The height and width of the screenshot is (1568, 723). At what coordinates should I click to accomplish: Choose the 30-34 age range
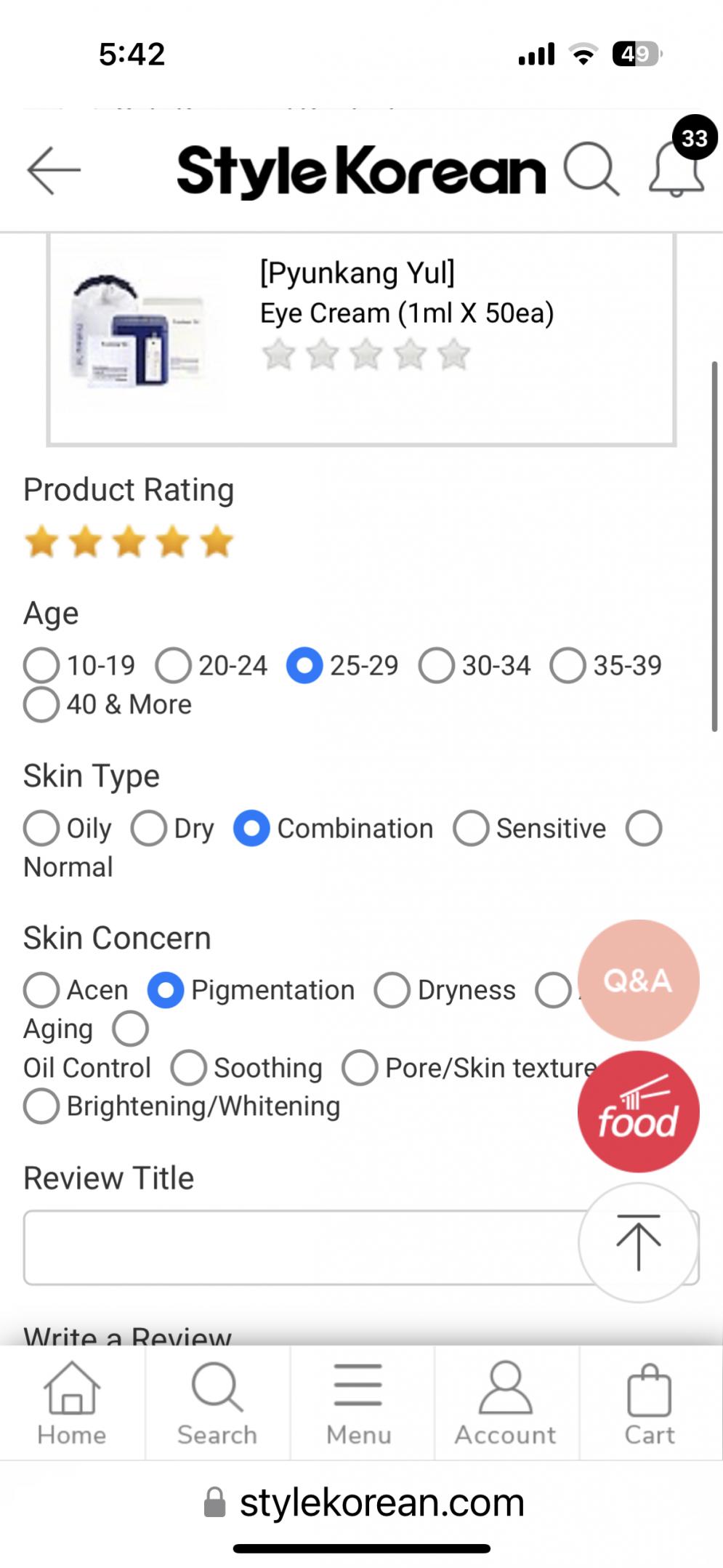pos(437,666)
